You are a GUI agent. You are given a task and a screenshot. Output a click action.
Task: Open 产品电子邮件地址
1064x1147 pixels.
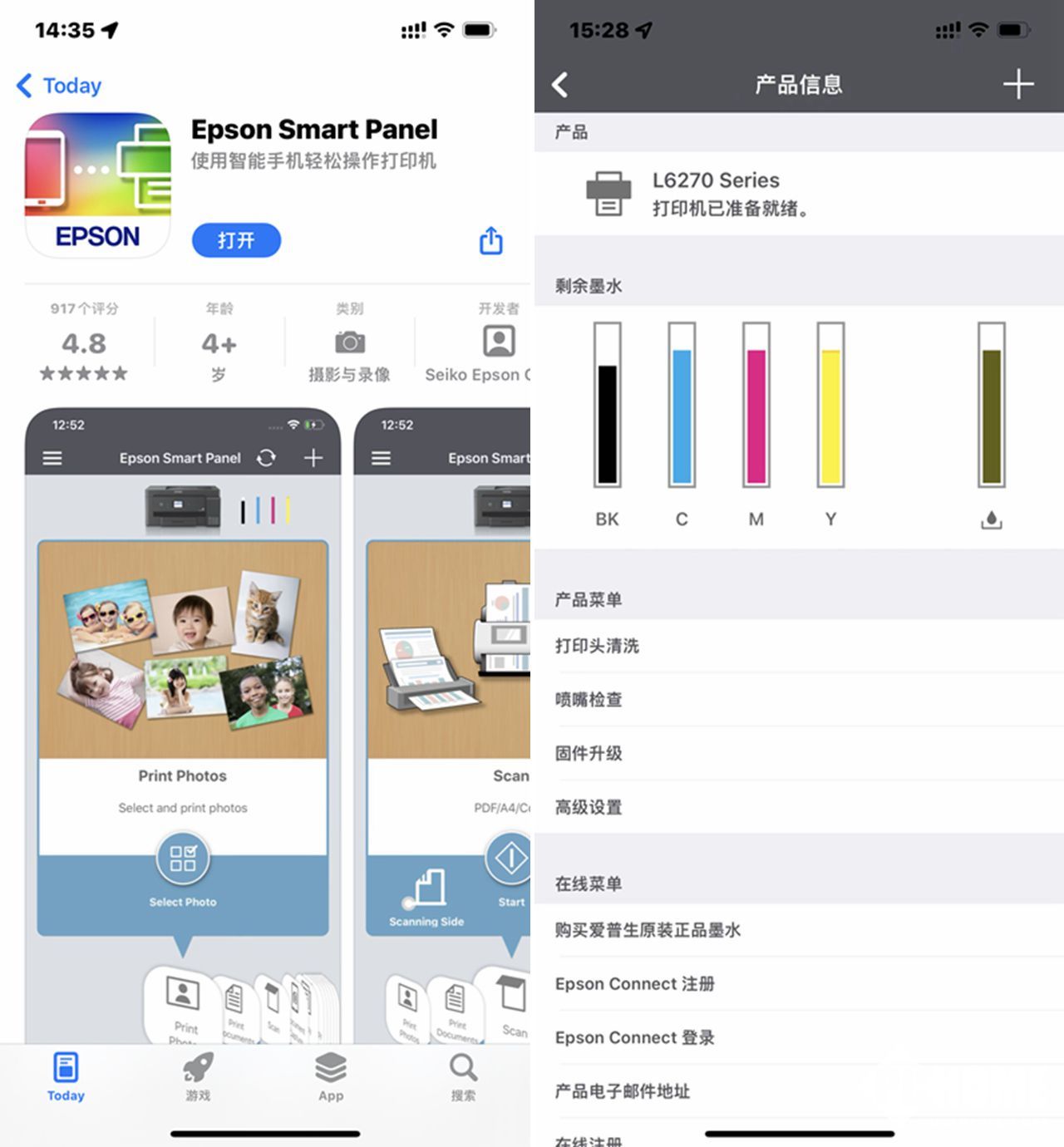798,1091
